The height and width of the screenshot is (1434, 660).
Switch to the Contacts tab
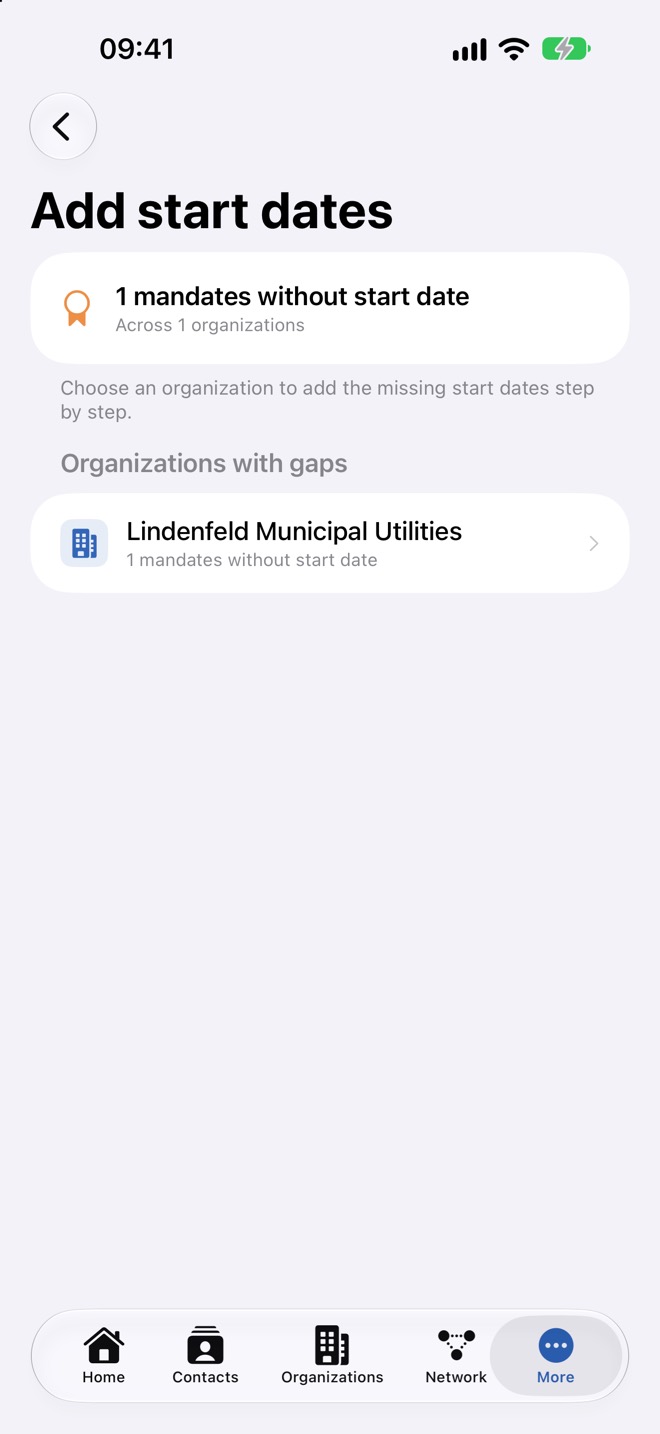click(205, 1355)
